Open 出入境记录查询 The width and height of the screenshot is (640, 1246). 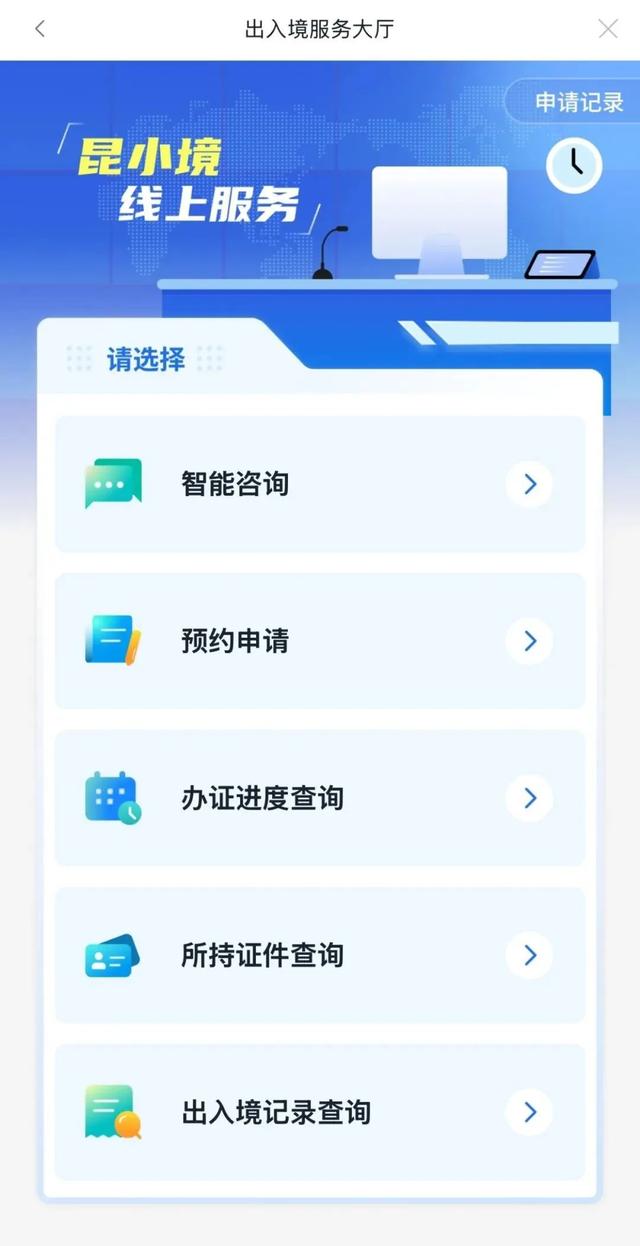[x=319, y=1112]
